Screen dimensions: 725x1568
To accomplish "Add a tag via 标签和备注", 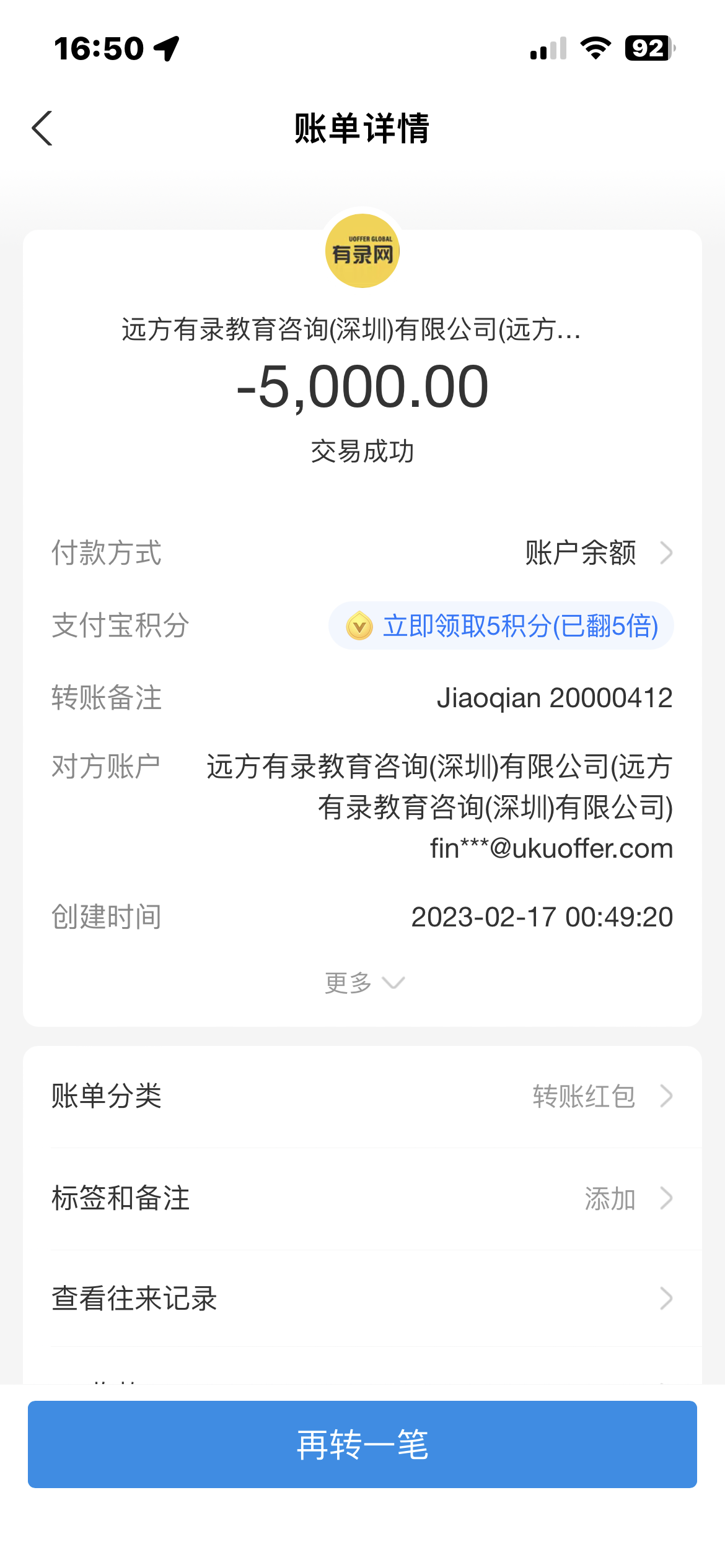I will [x=362, y=1198].
